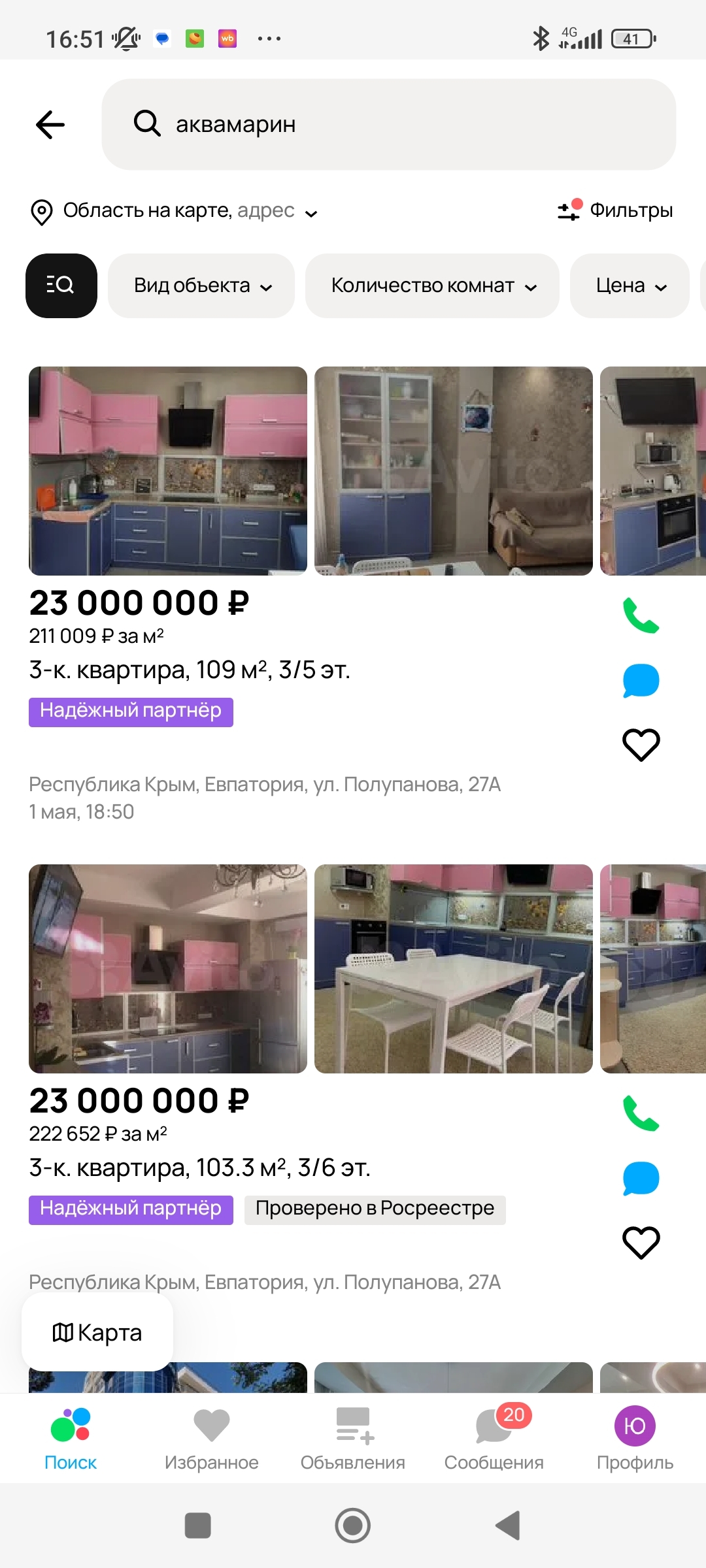This screenshot has height=1568, width=706.
Task: Open the 103.3 м² apartment listing photo
Action: (168, 968)
